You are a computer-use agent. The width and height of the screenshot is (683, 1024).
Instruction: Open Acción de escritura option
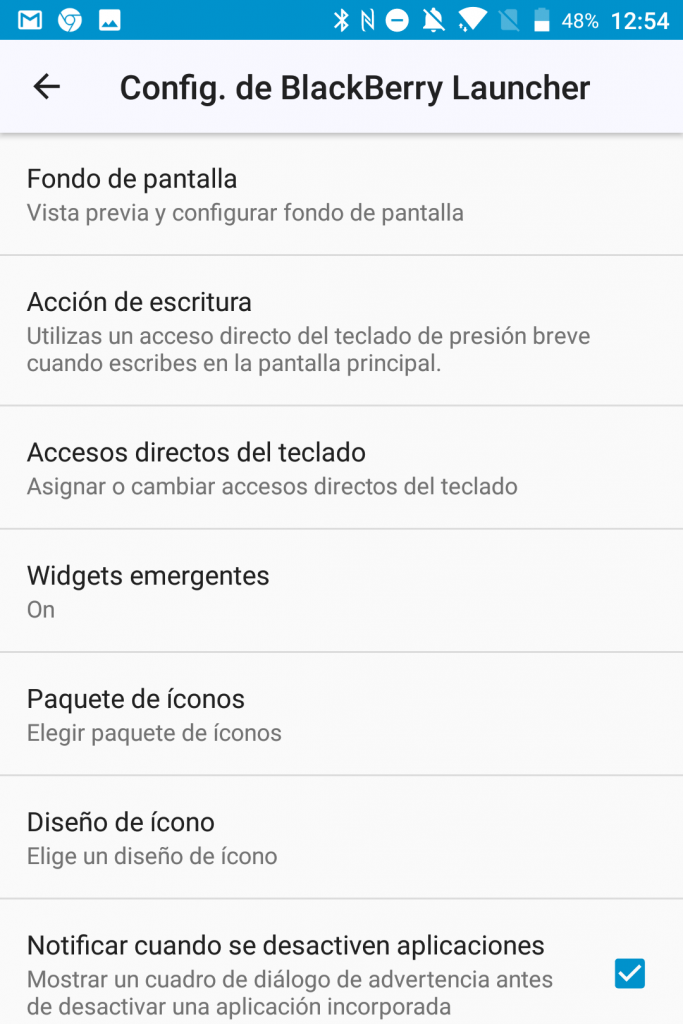340,330
